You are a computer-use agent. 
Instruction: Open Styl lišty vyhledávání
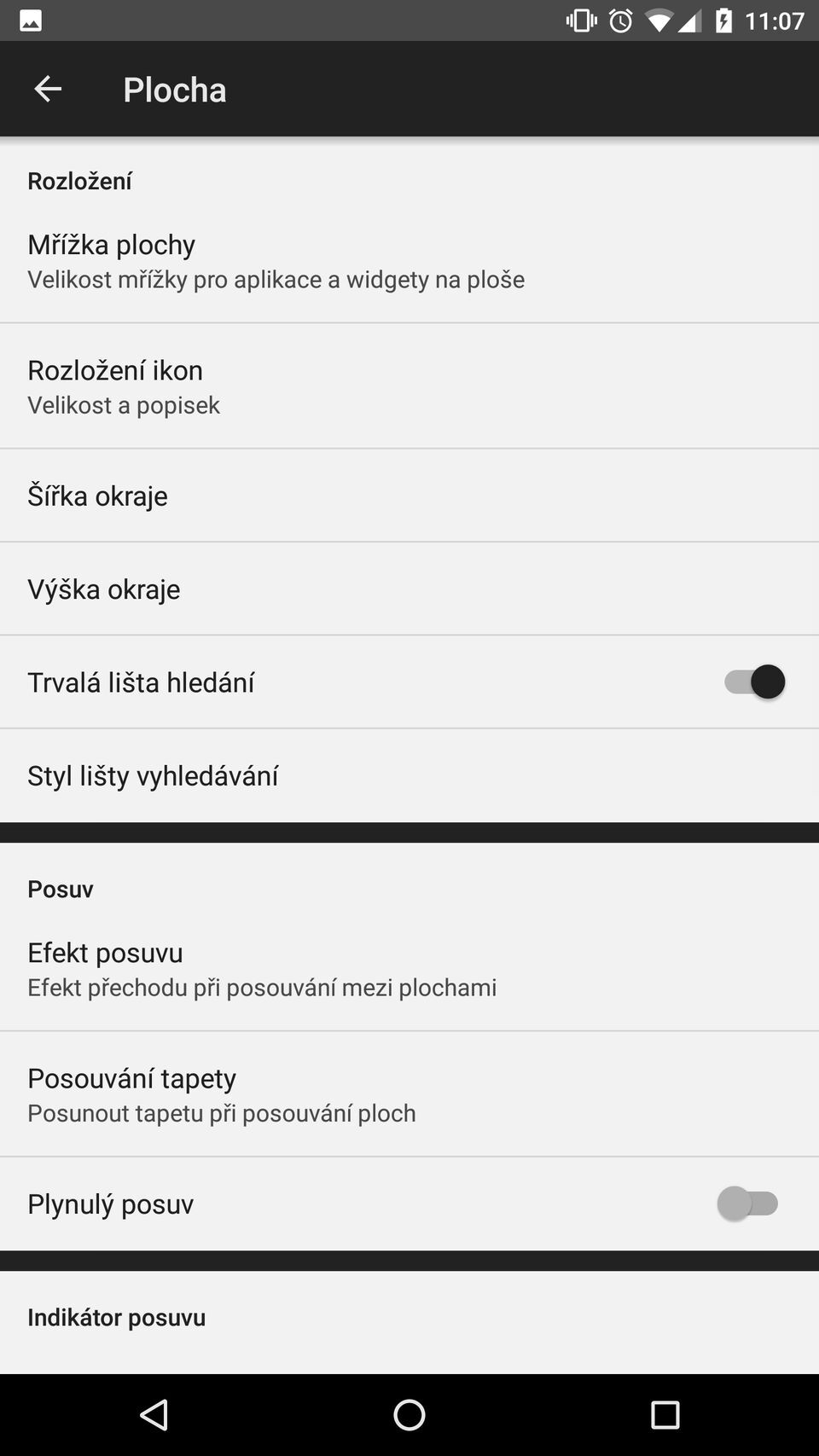pyautogui.click(x=409, y=775)
